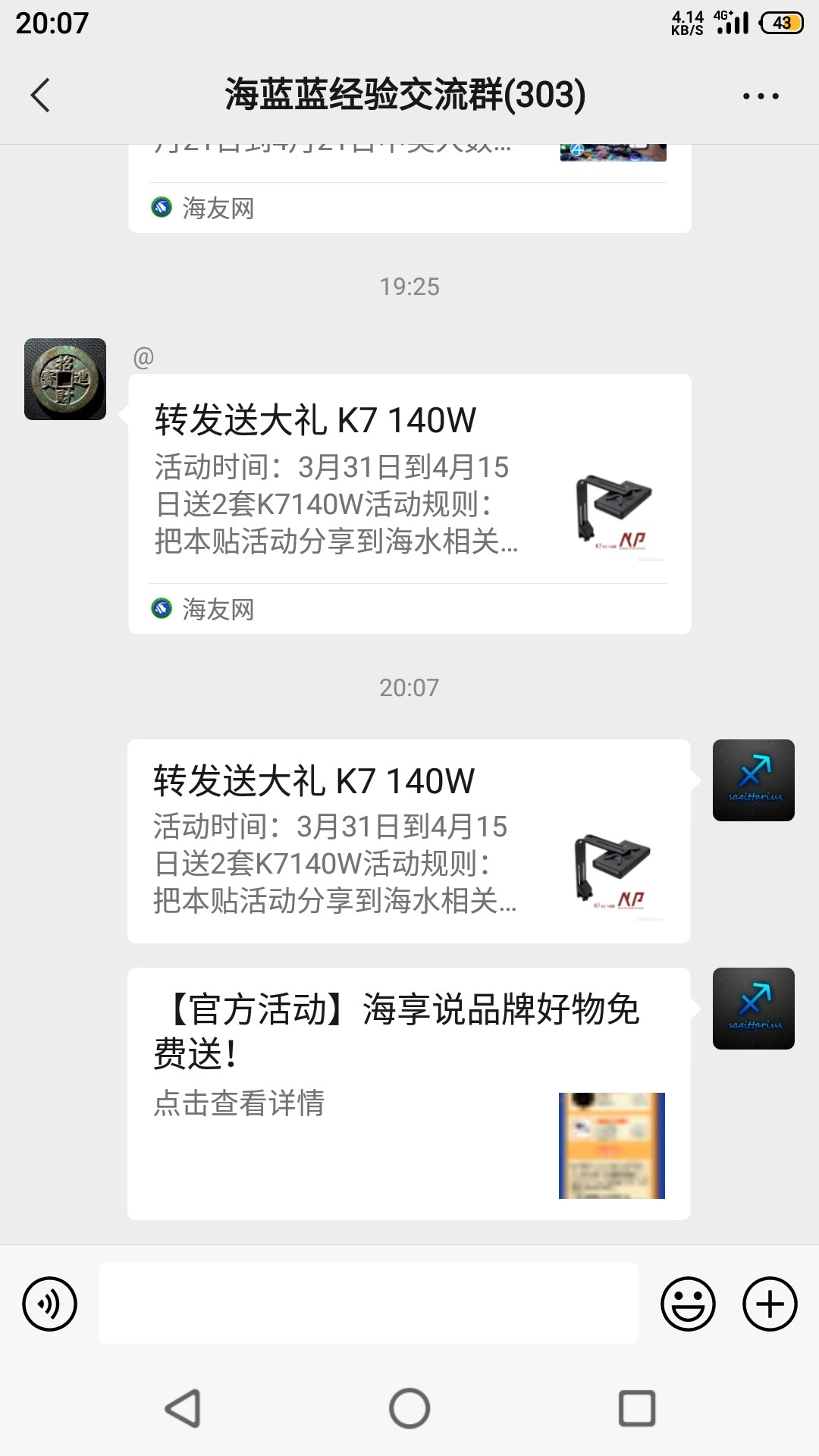Tap the Sagittarius avatar beside the 官方活动 card
819x1456 pixels.
click(754, 1009)
